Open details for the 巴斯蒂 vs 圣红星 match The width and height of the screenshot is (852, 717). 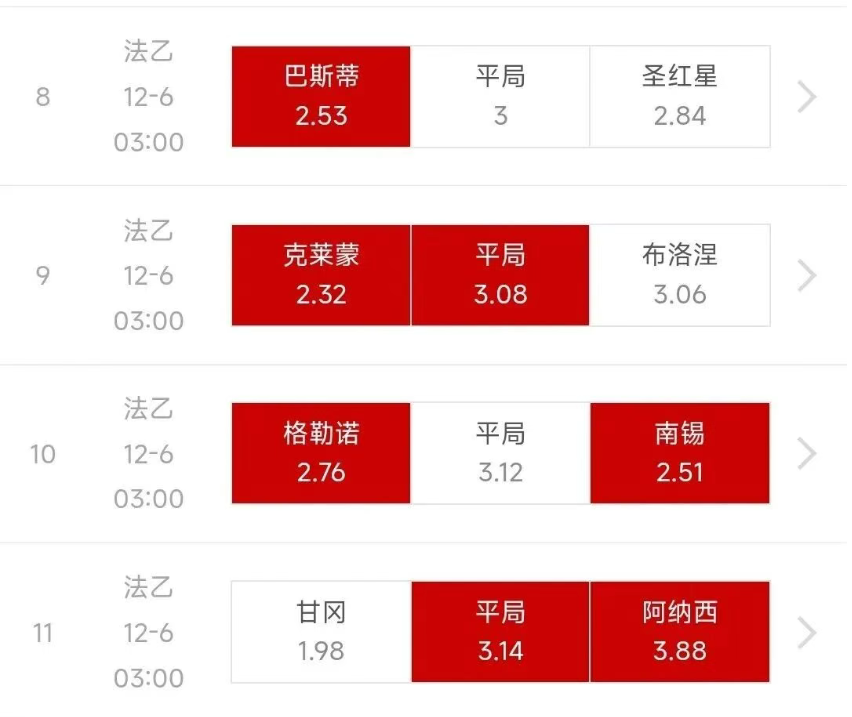click(x=807, y=97)
